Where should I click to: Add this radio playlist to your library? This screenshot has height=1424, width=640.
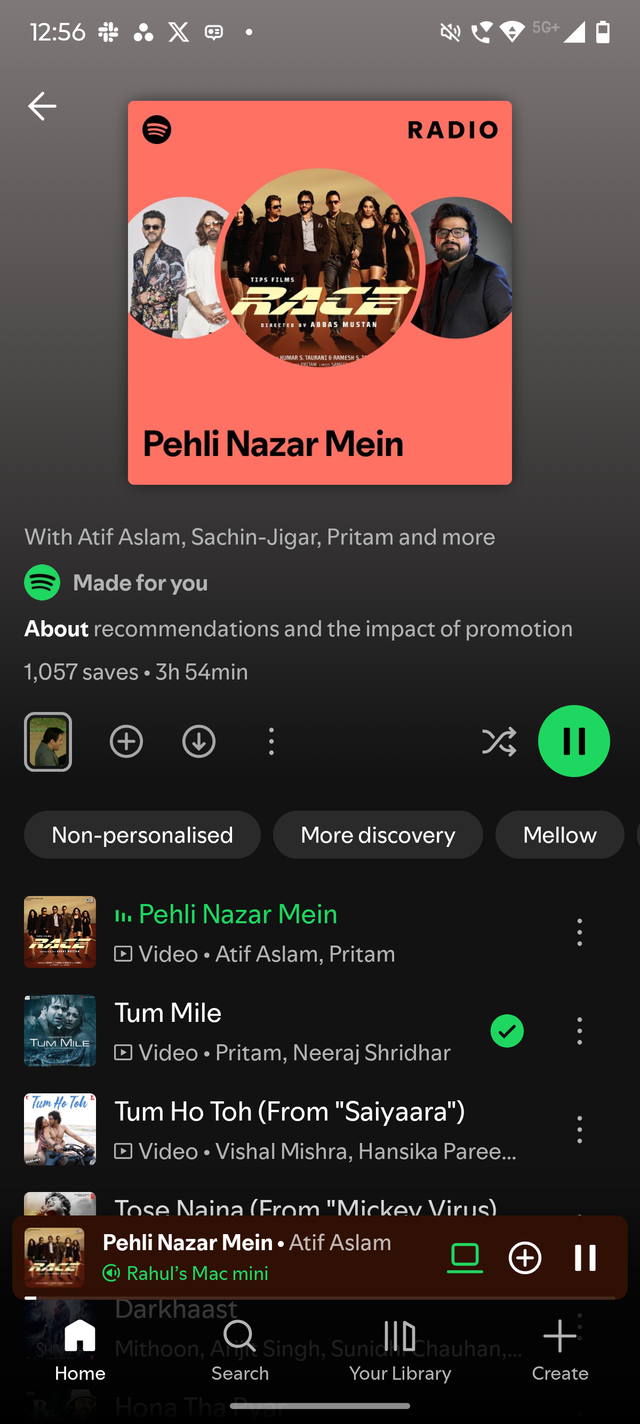[x=126, y=741]
